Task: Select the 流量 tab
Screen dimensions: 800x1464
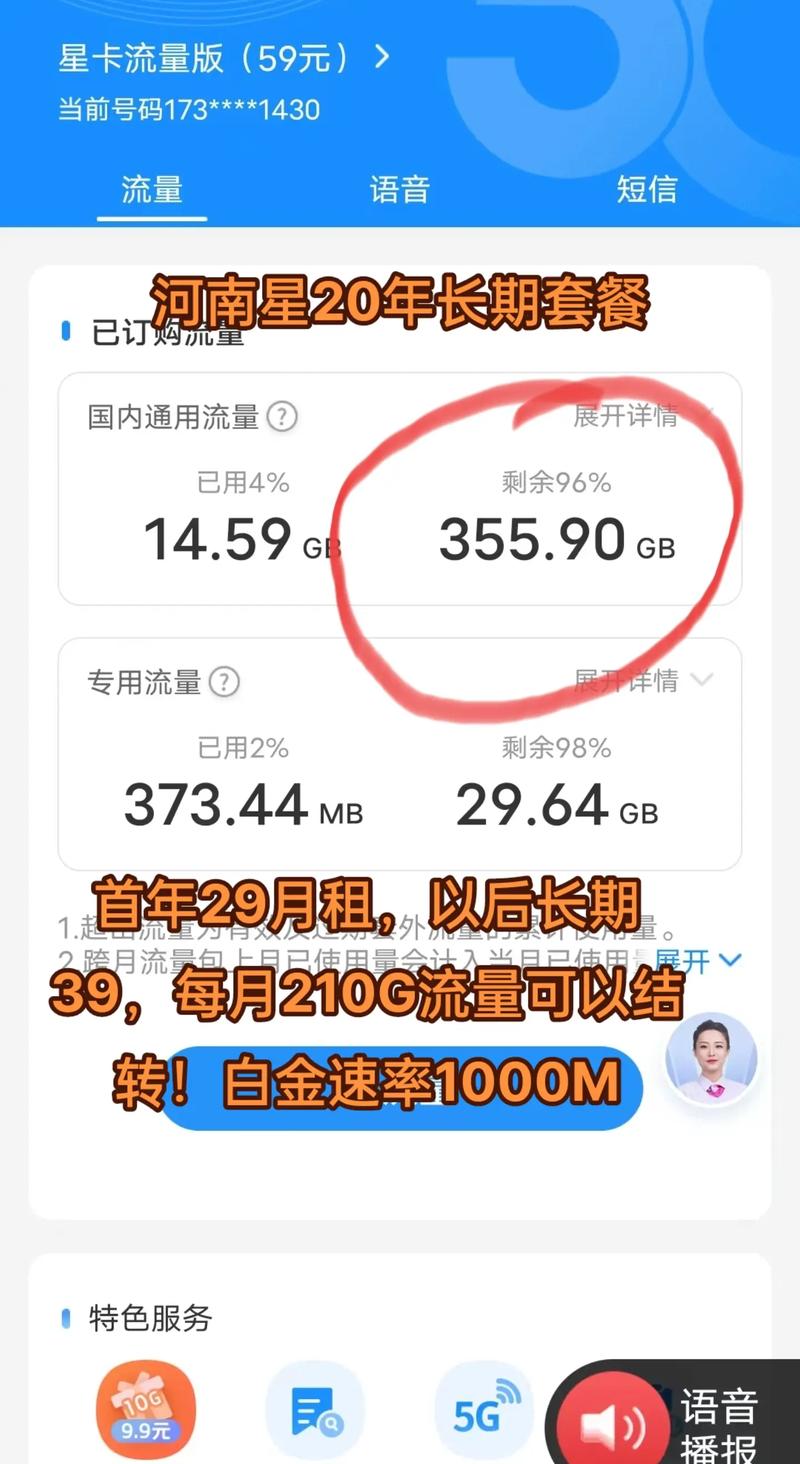Action: click(x=152, y=189)
